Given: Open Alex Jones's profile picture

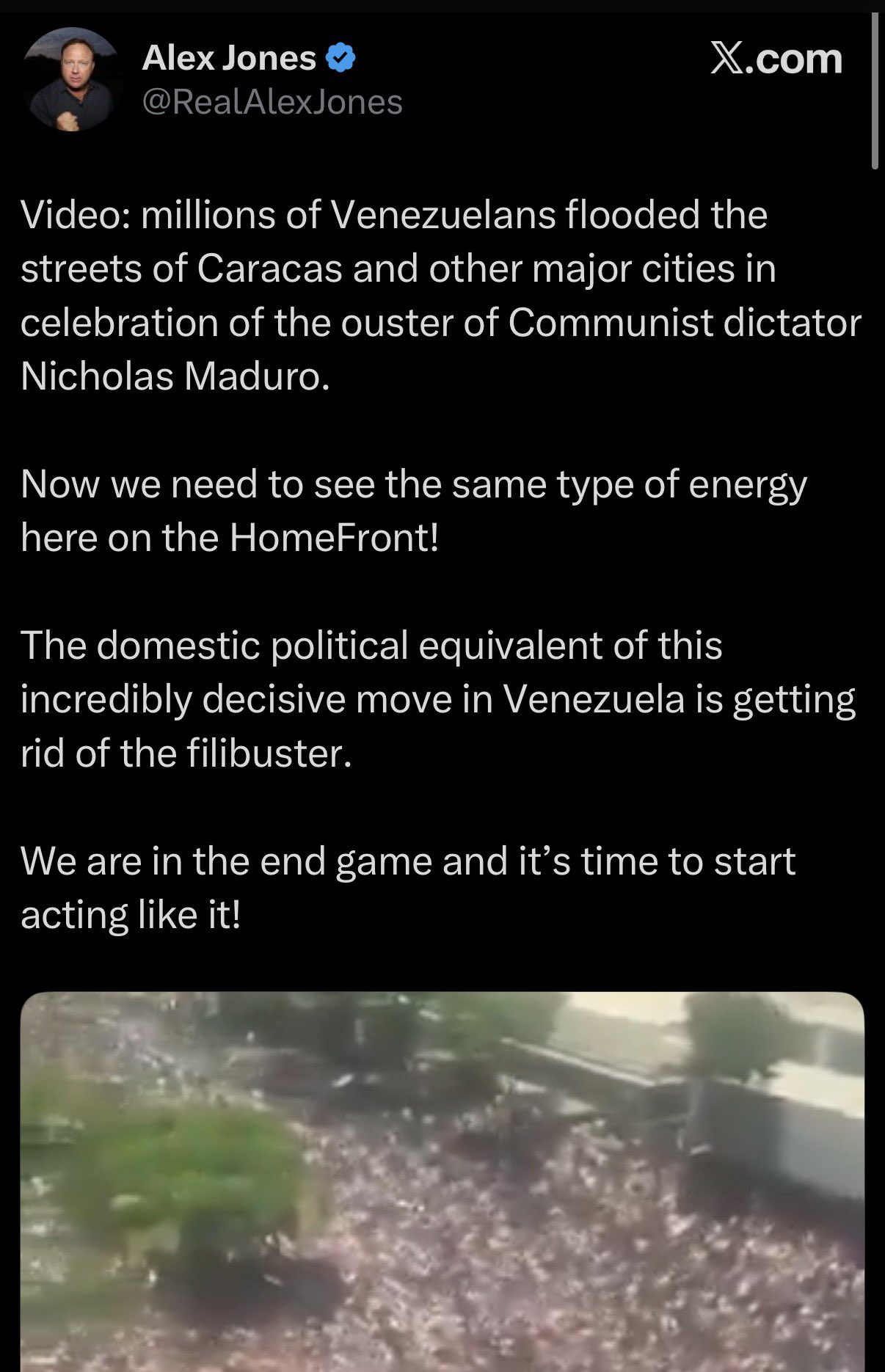Looking at the screenshot, I should (x=72, y=79).
